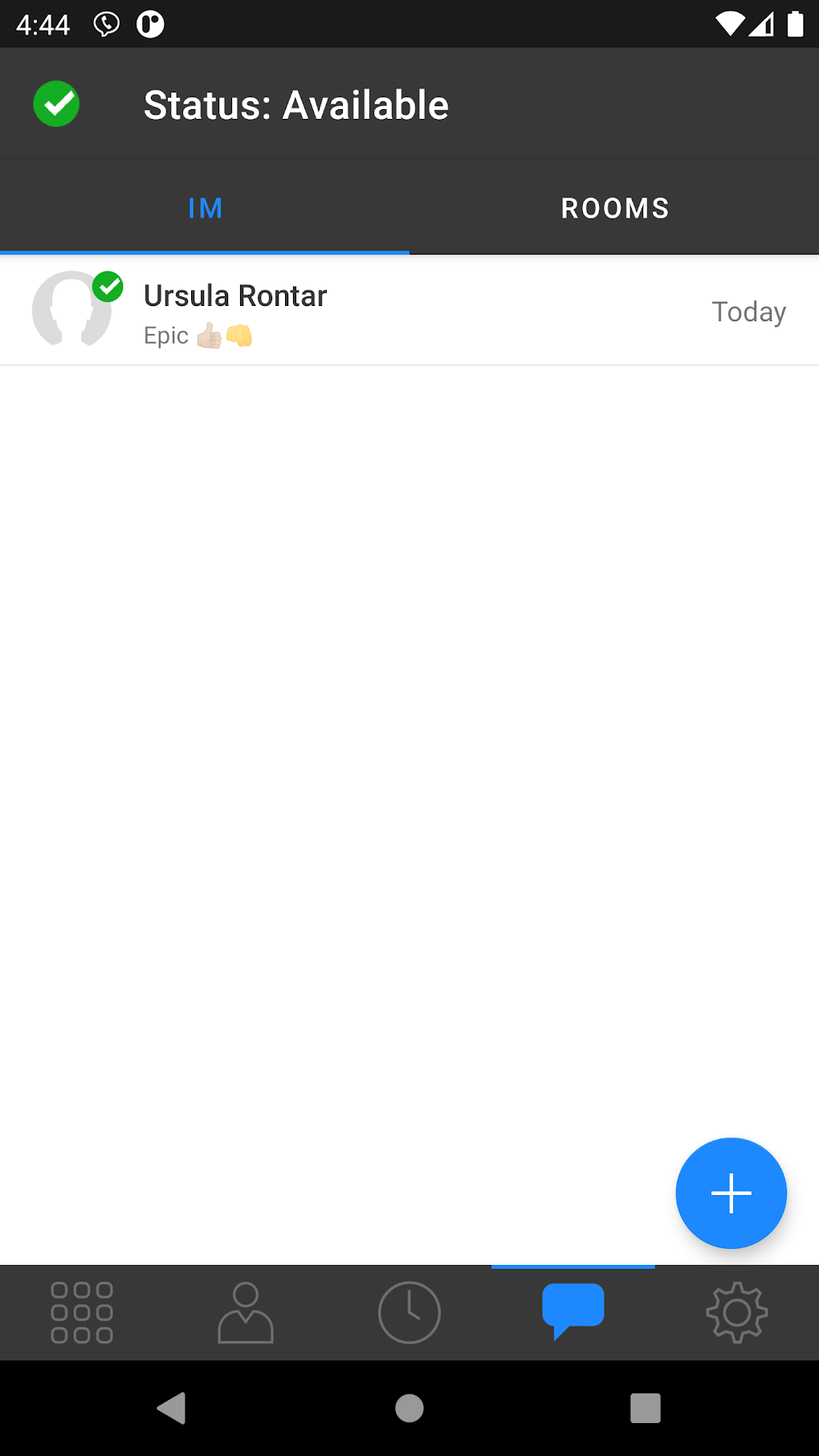Open the dial pad tab
This screenshot has height=1456, width=819.
pos(82,1312)
